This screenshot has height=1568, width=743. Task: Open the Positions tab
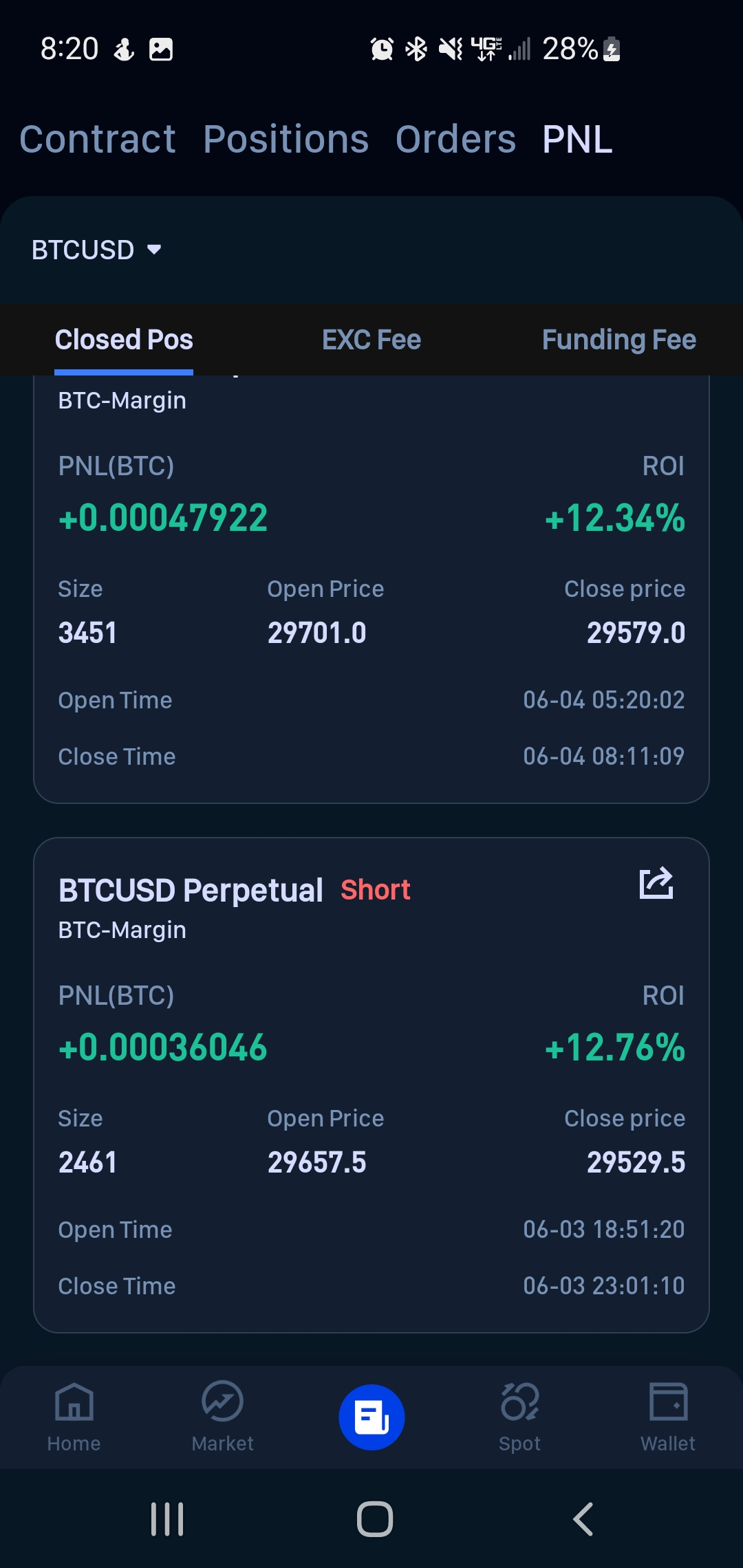286,139
